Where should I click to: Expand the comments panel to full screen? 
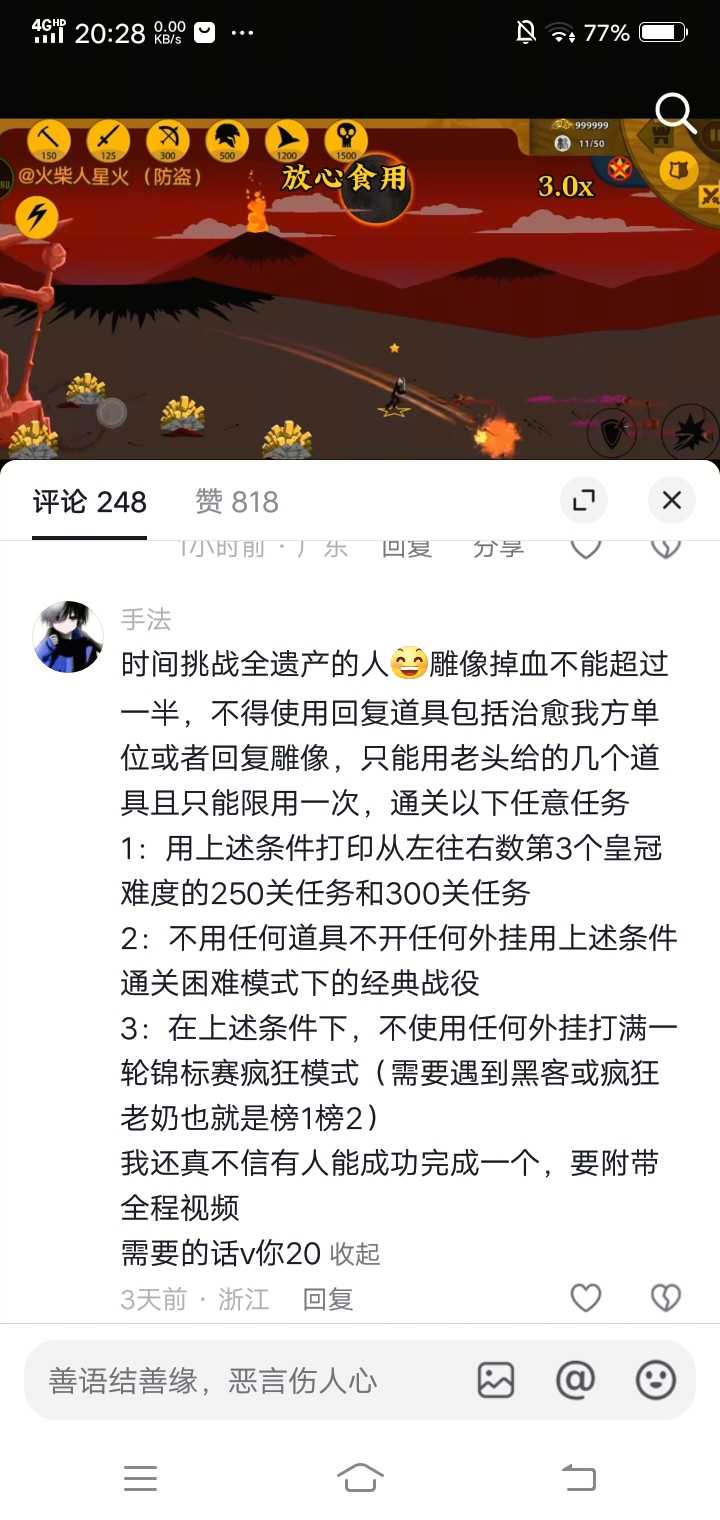[583, 501]
